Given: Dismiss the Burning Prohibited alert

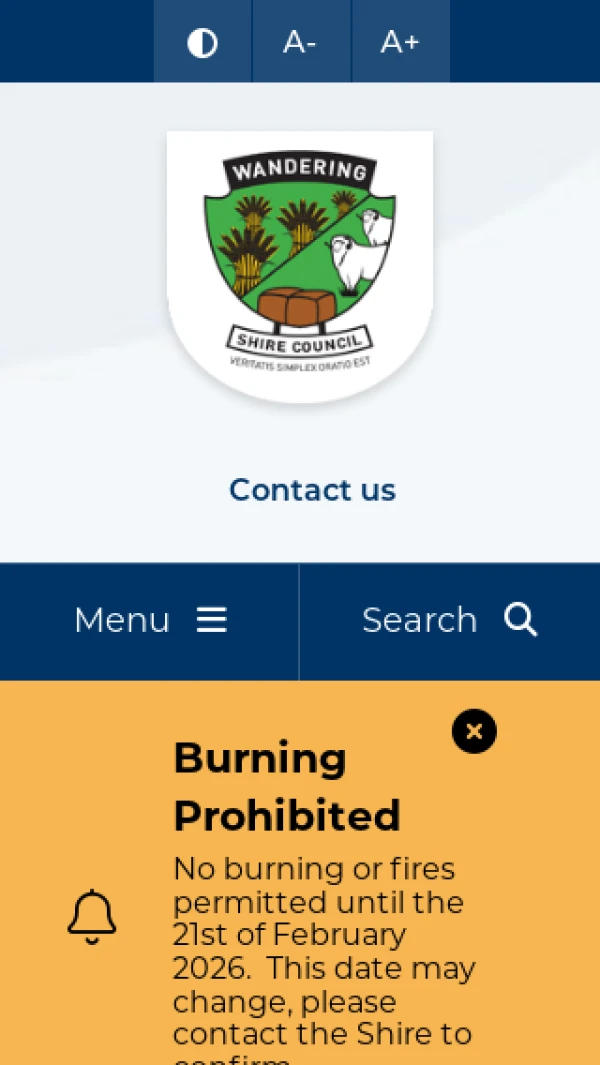Looking at the screenshot, I should [x=474, y=731].
